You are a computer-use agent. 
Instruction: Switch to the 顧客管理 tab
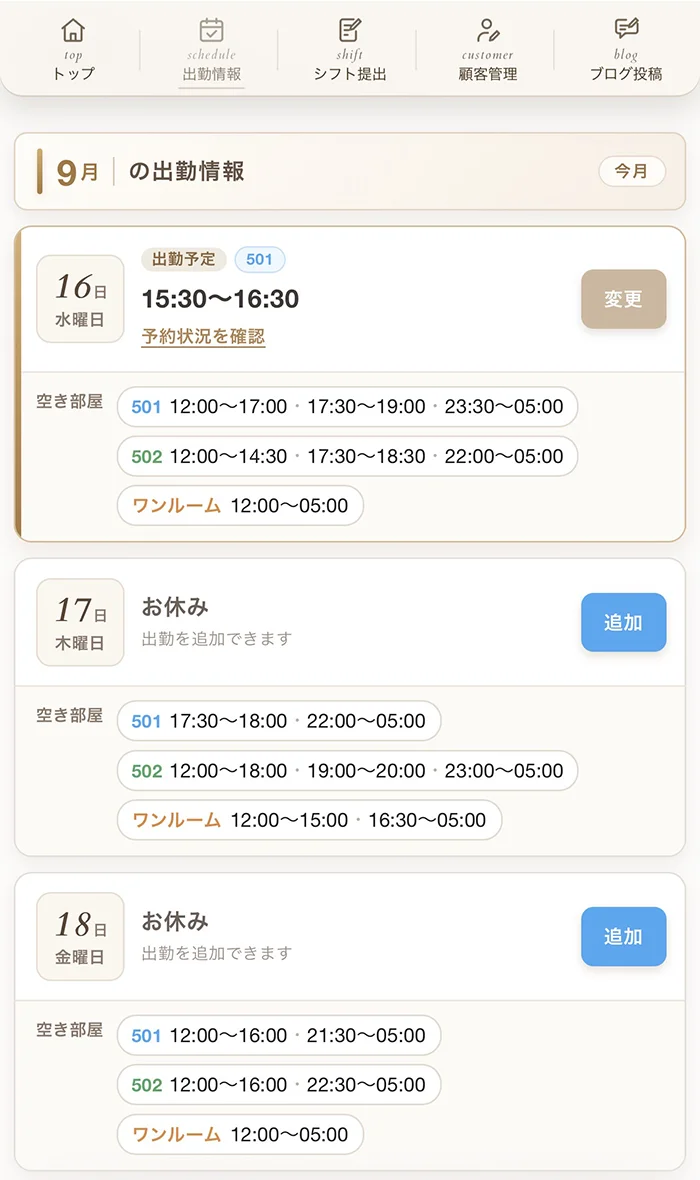click(x=488, y=50)
